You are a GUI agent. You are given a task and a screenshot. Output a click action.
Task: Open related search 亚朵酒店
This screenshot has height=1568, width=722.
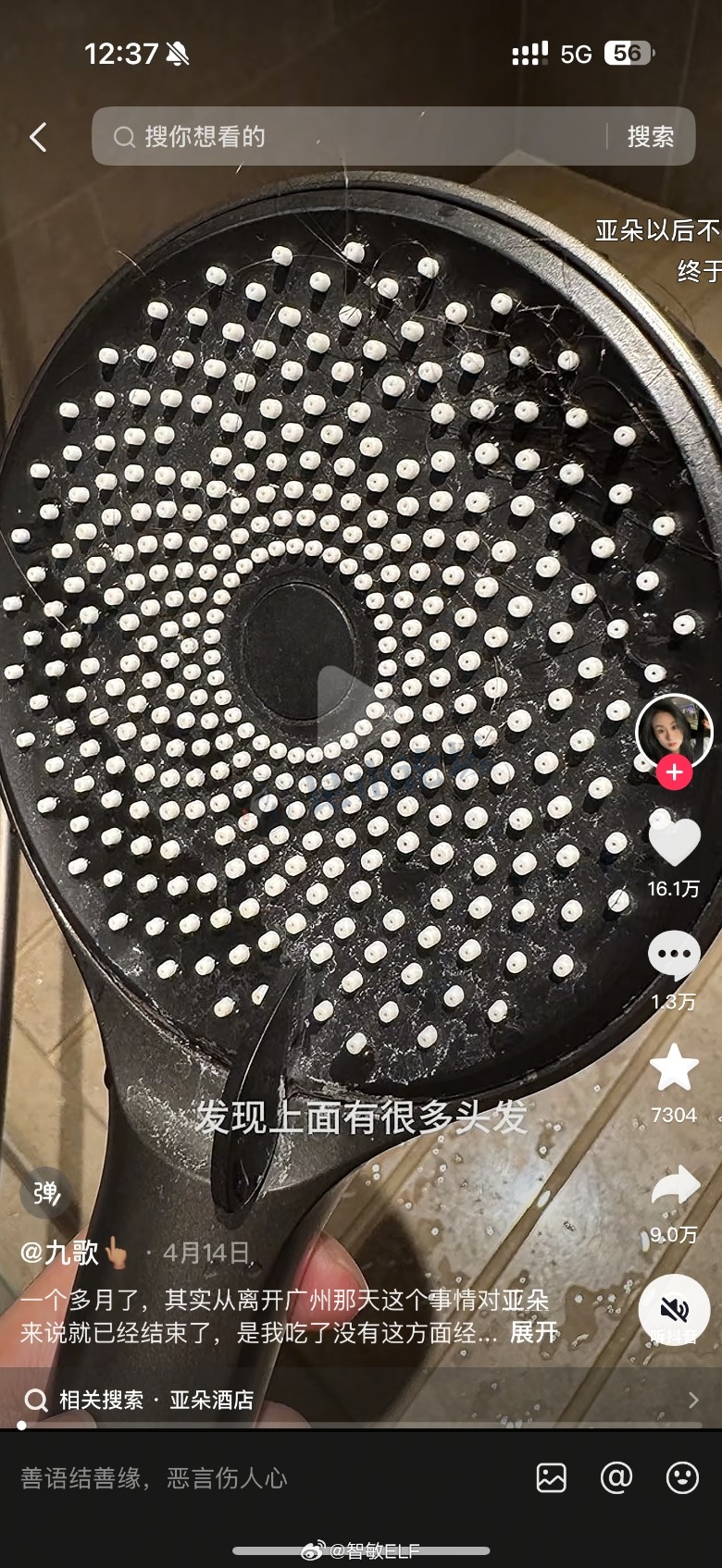pyautogui.click(x=211, y=1400)
